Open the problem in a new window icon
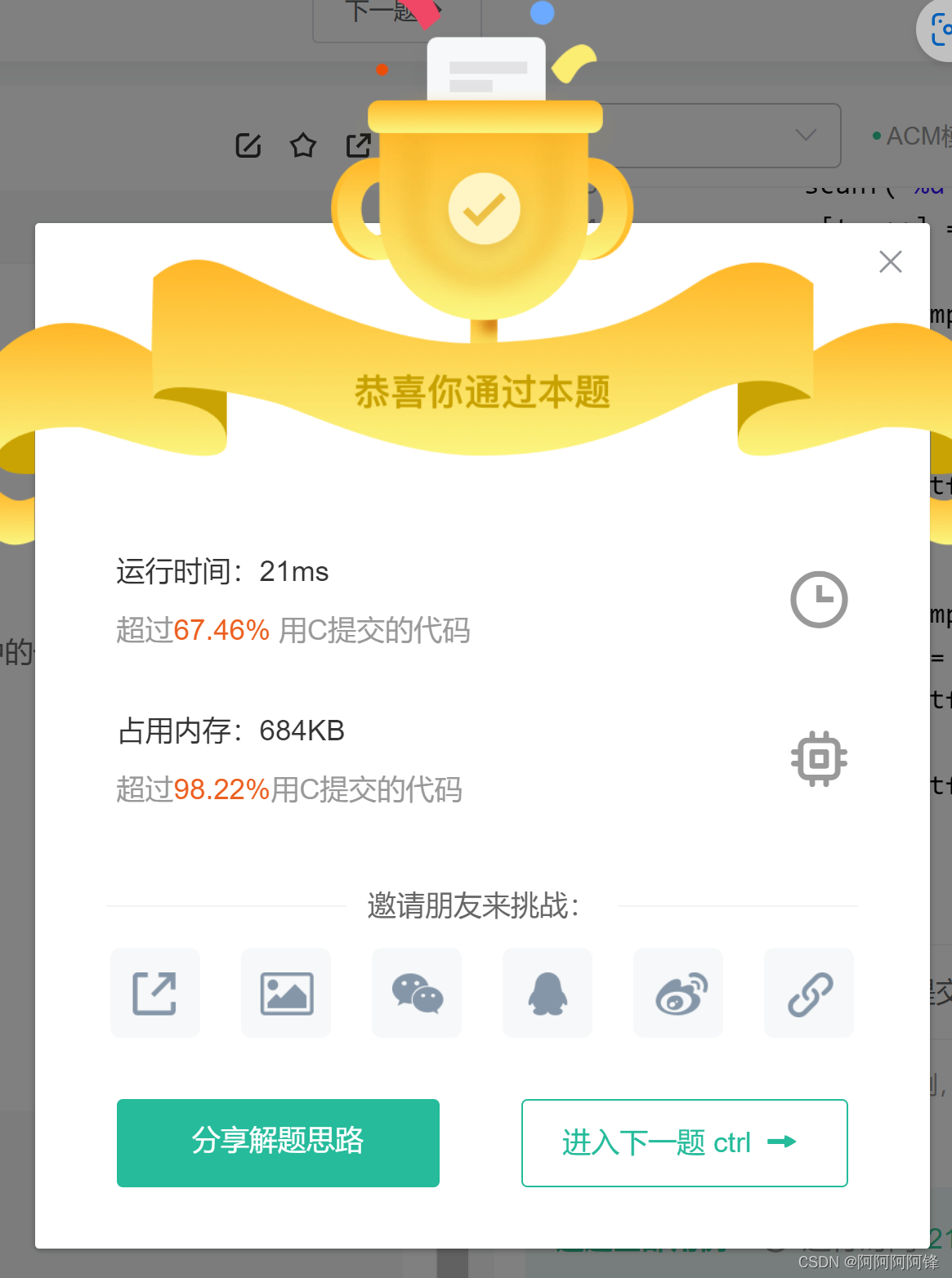The height and width of the screenshot is (1278, 952). 357,145
